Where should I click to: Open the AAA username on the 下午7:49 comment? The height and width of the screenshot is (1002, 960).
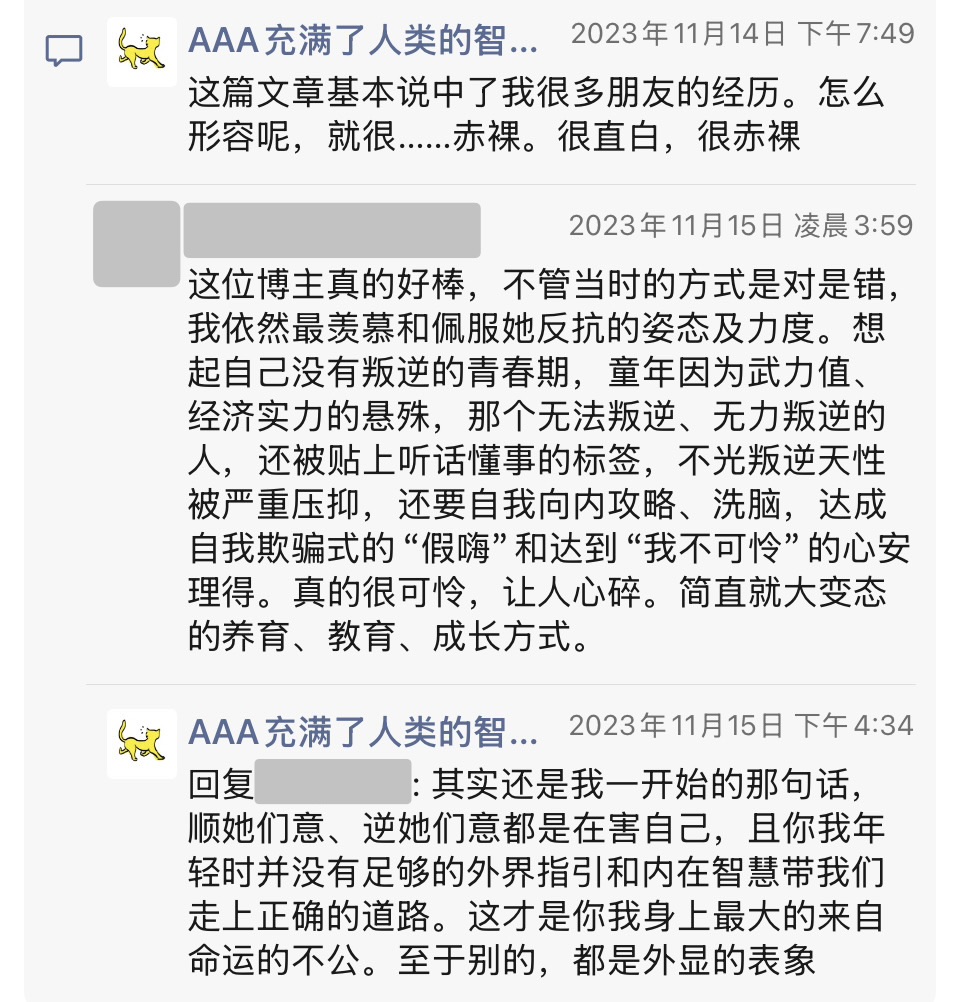[x=363, y=41]
